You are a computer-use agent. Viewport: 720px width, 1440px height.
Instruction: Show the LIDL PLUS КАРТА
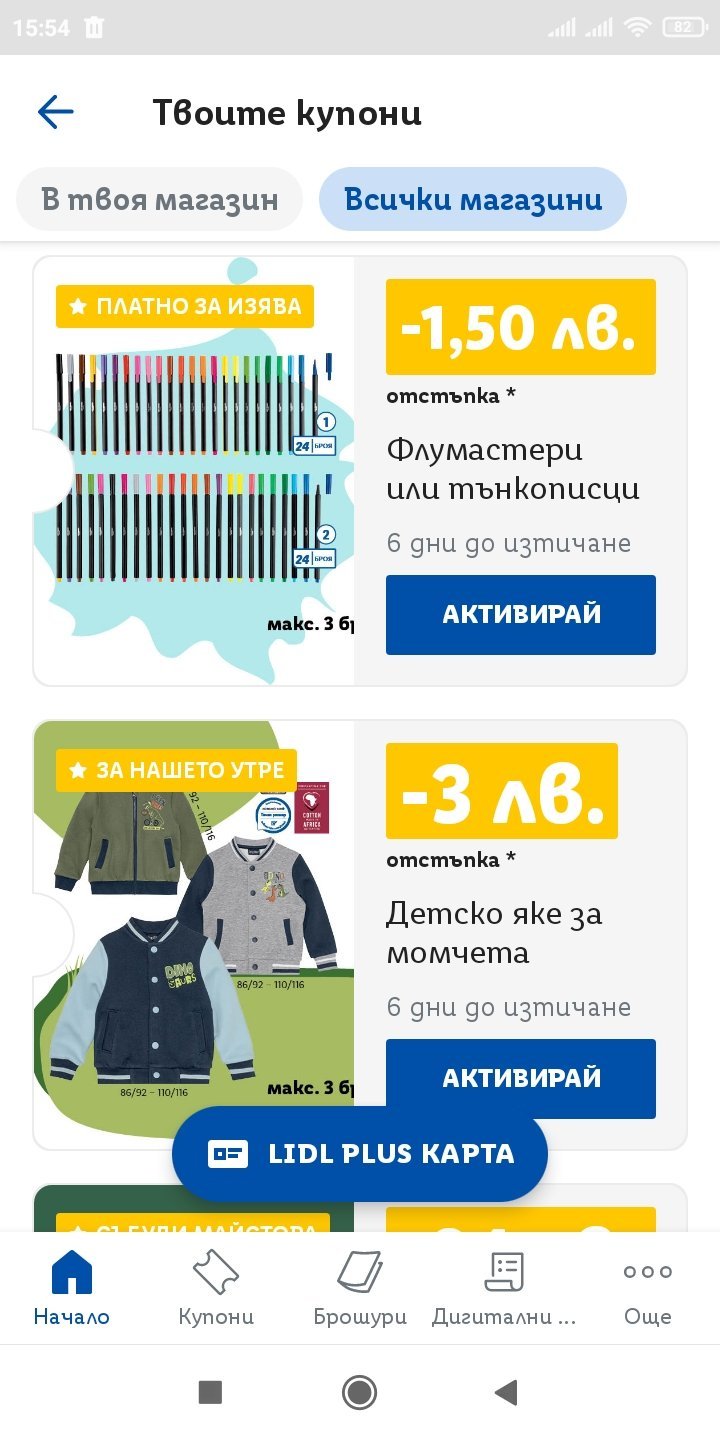(x=360, y=1154)
